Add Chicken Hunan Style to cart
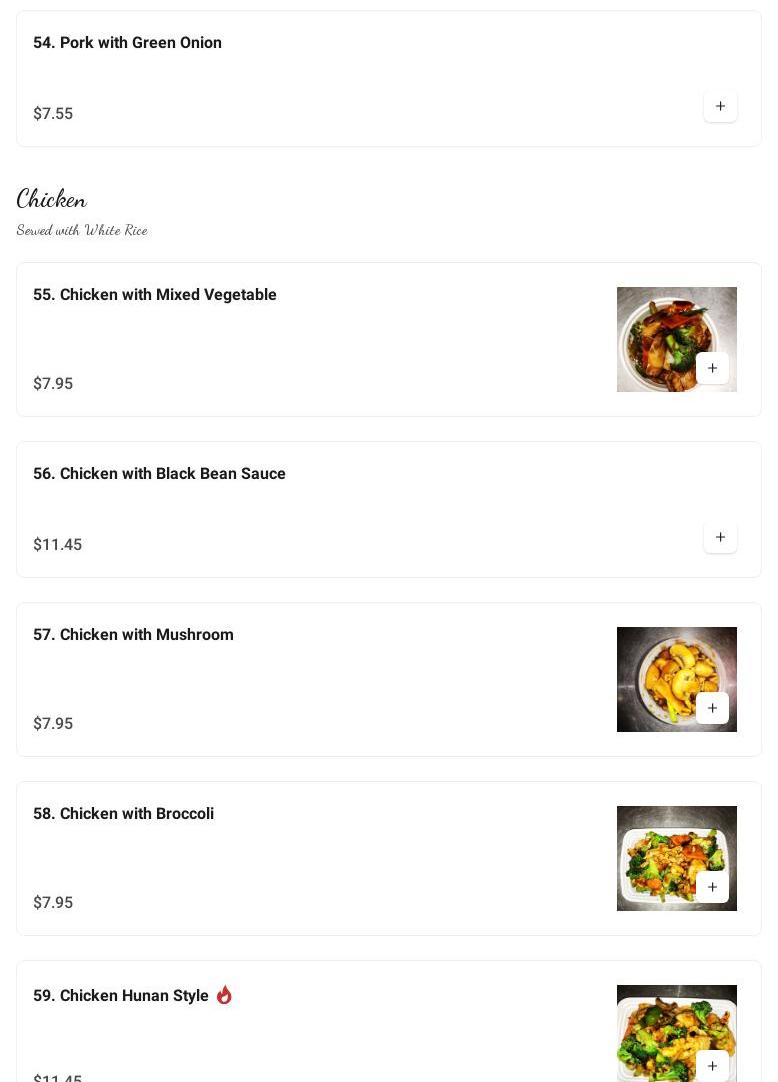Image resolution: width=778 pixels, height=1082 pixels. pyautogui.click(x=712, y=1065)
